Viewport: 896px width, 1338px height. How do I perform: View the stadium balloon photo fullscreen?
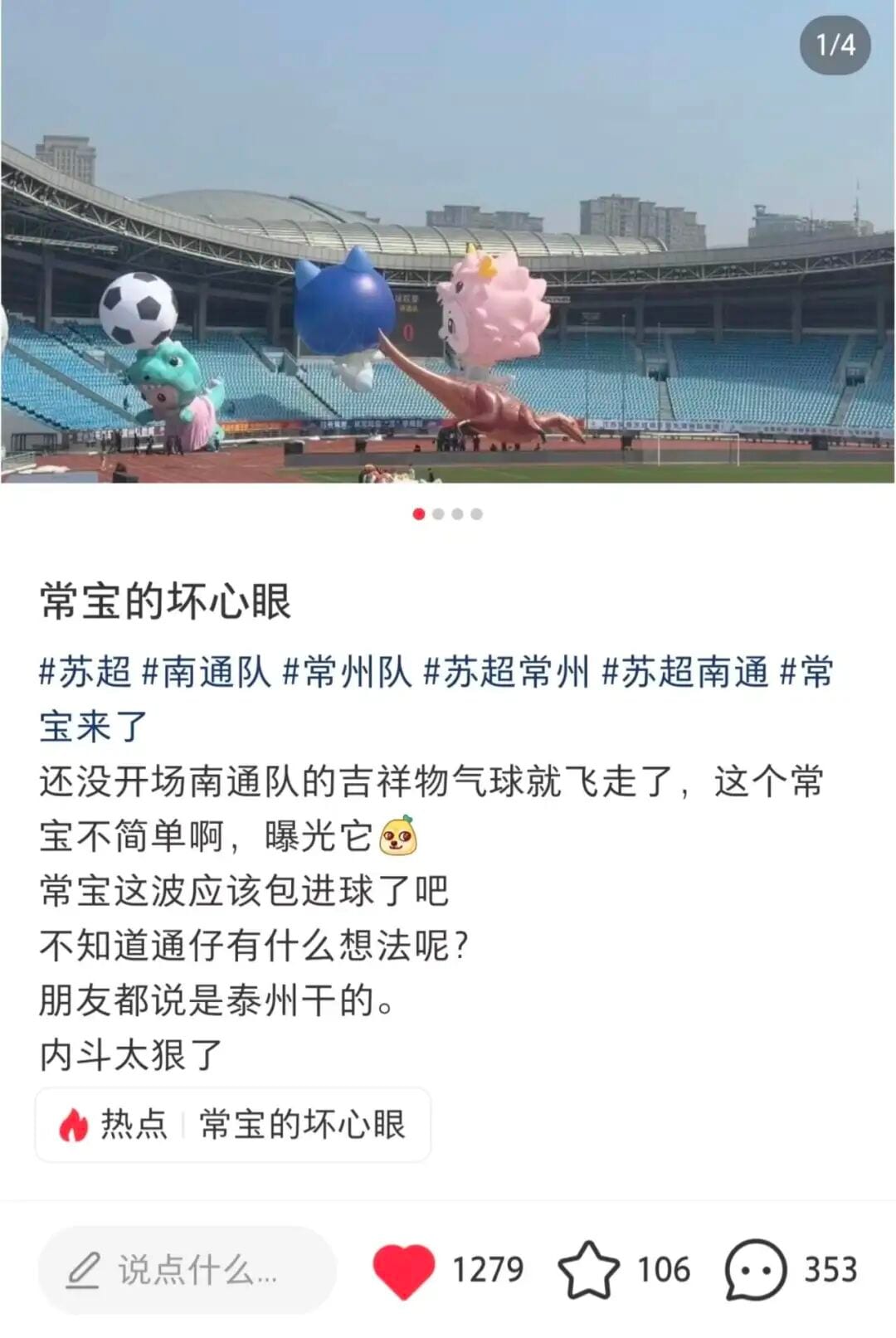pyautogui.click(x=448, y=249)
